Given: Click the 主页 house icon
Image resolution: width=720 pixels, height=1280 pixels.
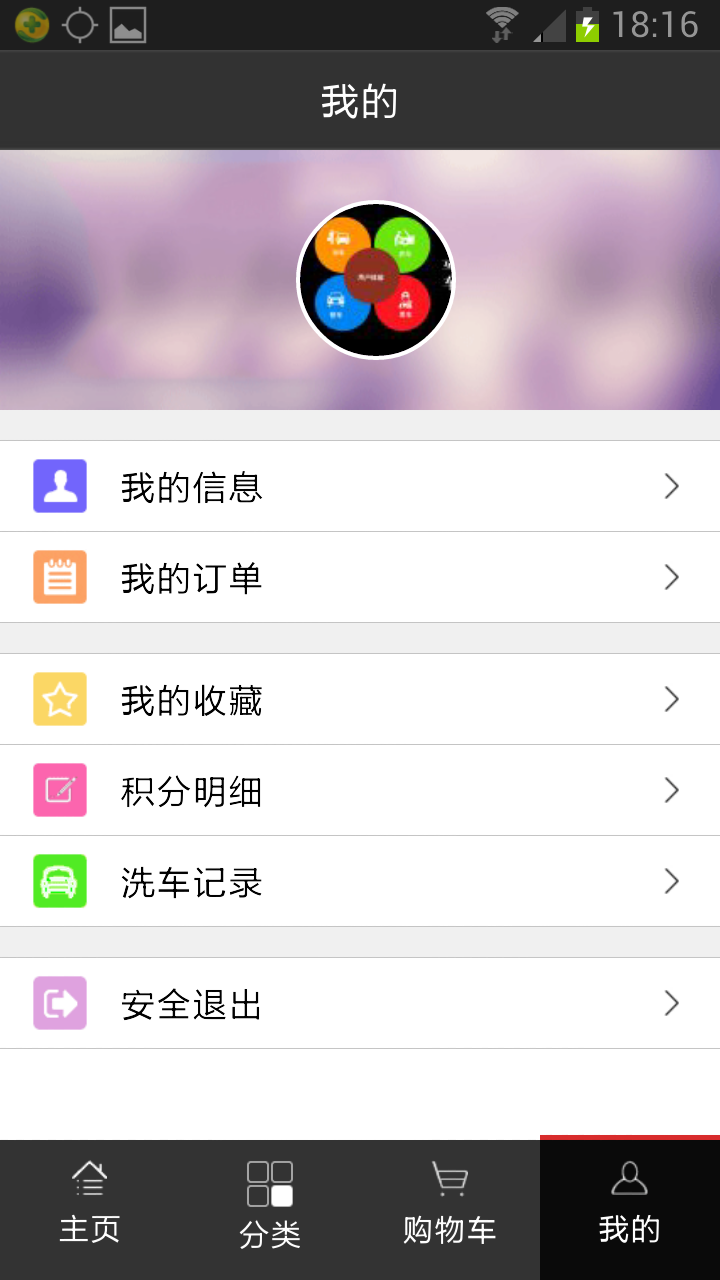Looking at the screenshot, I should [89, 1180].
